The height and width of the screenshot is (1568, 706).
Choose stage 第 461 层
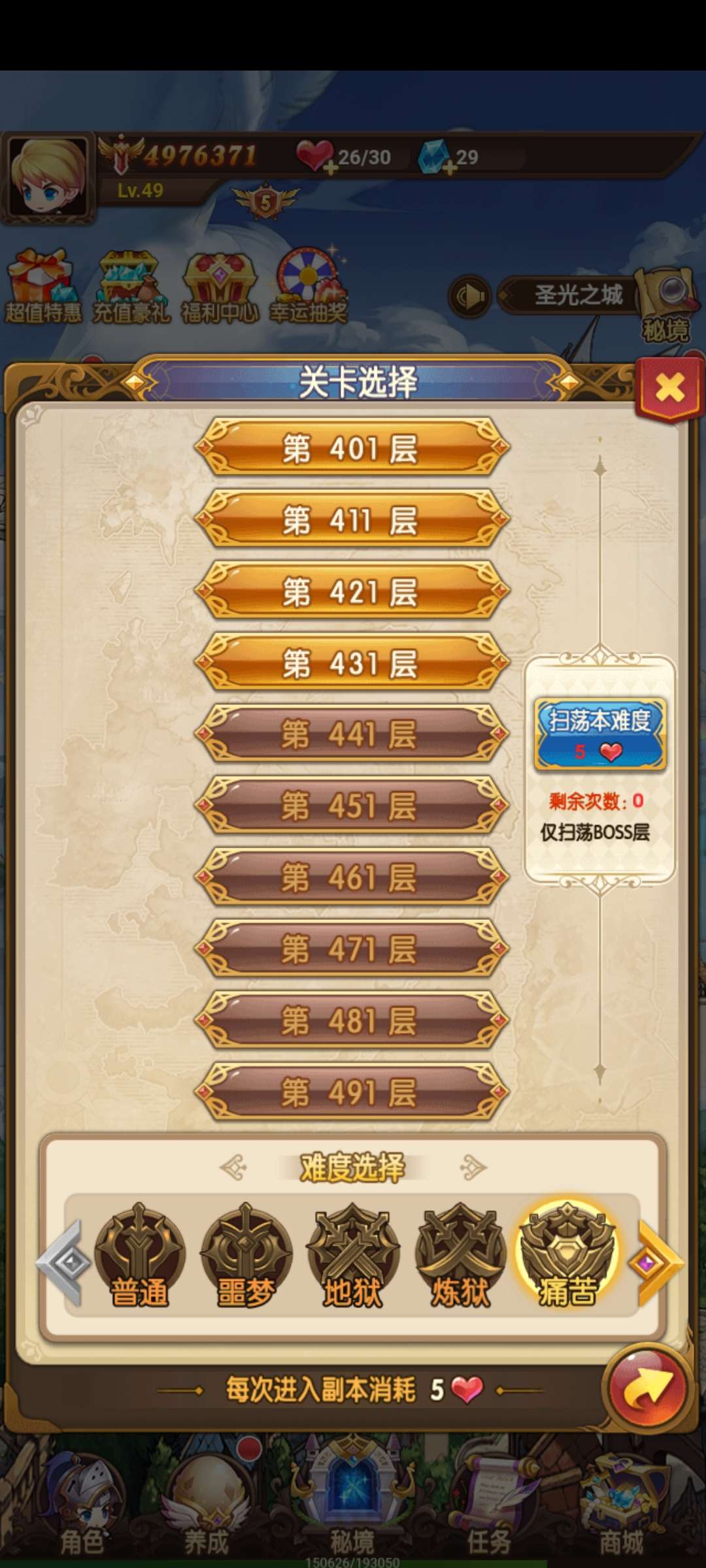(x=352, y=877)
